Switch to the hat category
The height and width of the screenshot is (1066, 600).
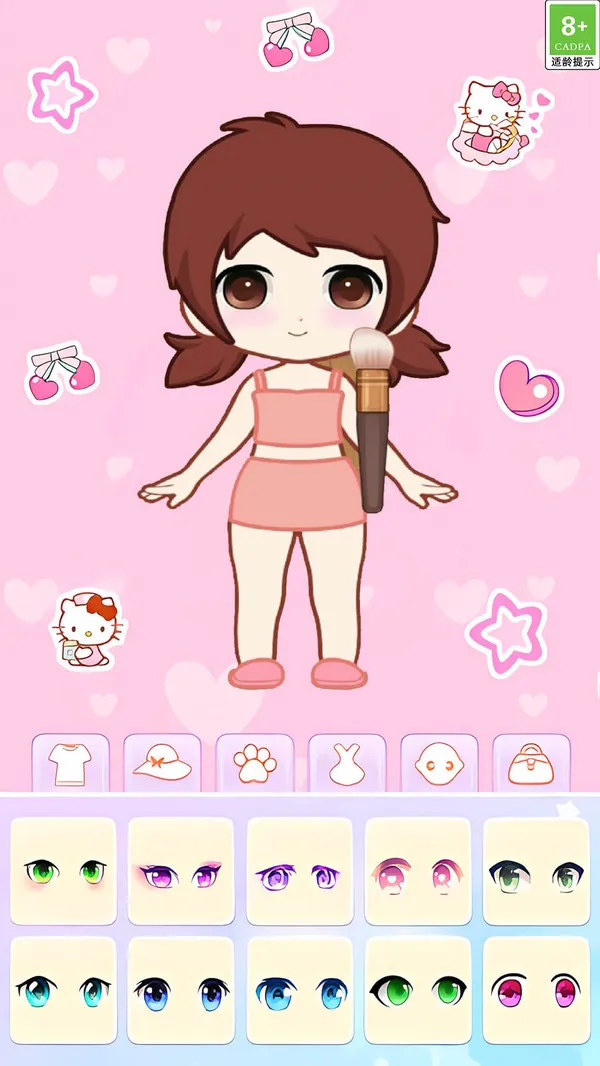coord(162,763)
